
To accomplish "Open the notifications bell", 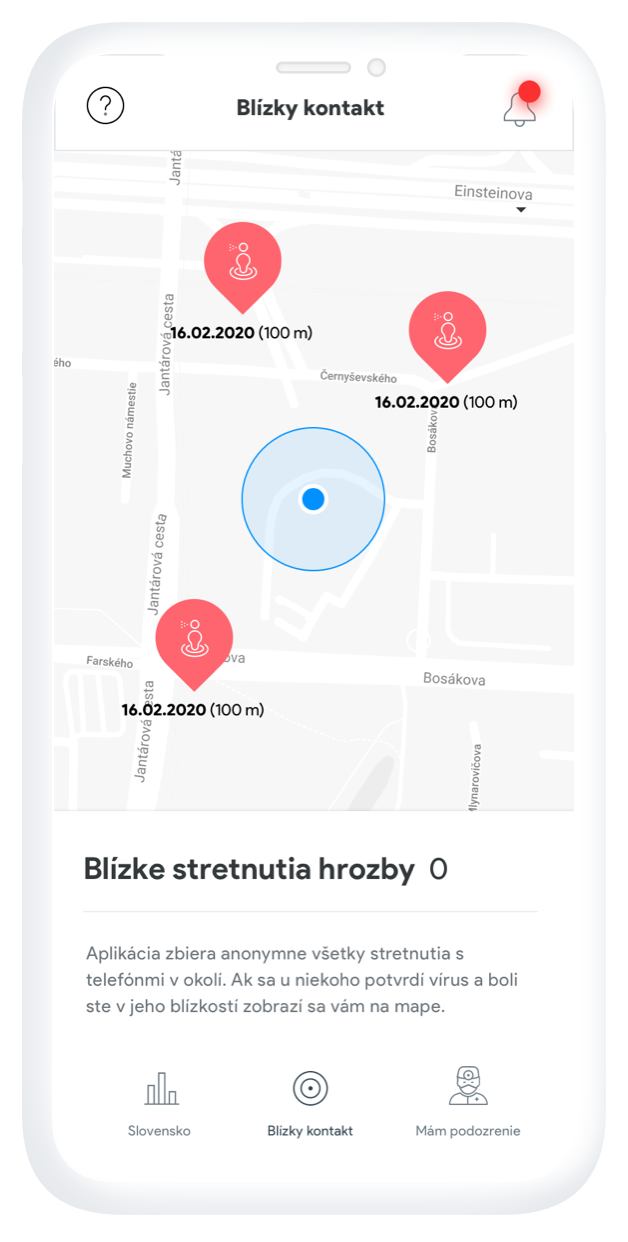I will point(519,107).
